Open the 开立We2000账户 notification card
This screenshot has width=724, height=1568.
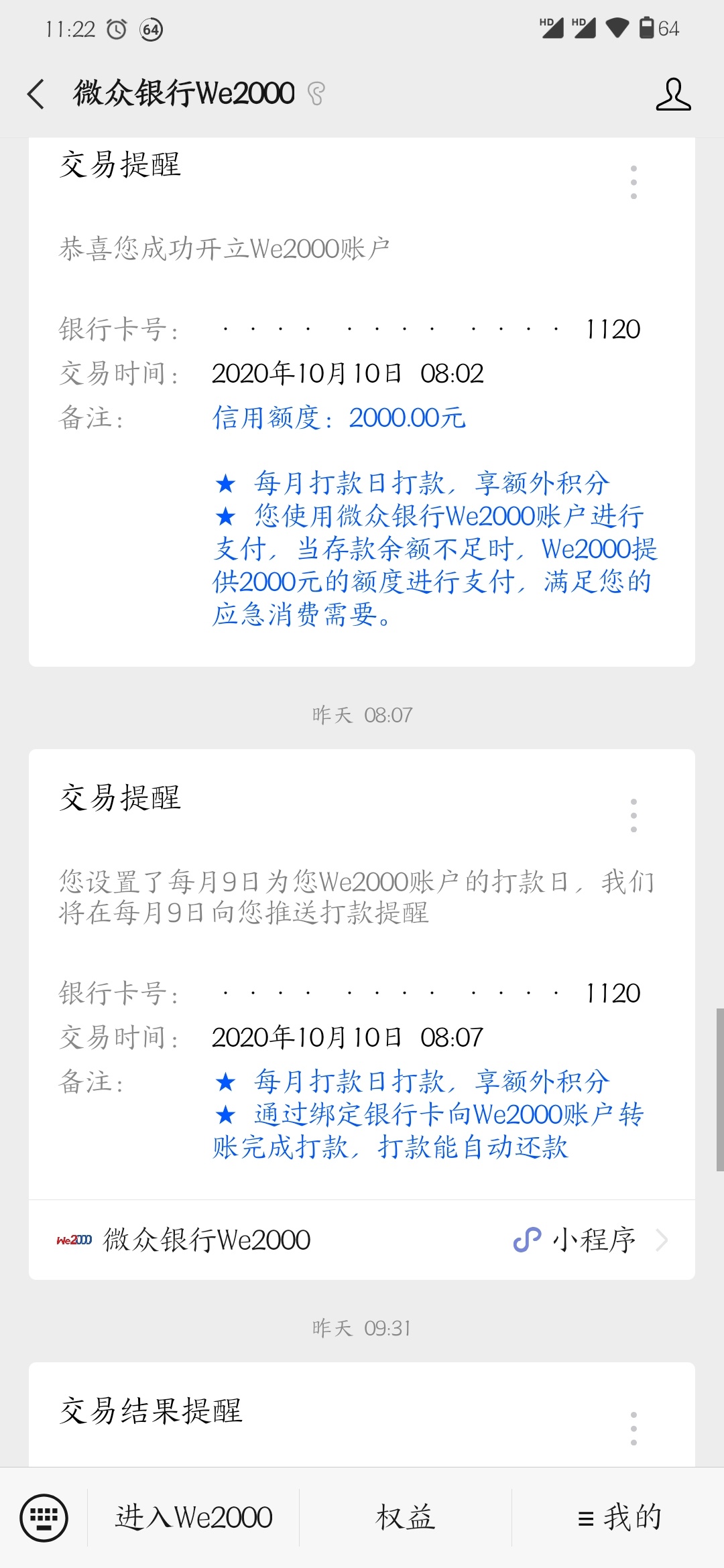tap(362, 402)
